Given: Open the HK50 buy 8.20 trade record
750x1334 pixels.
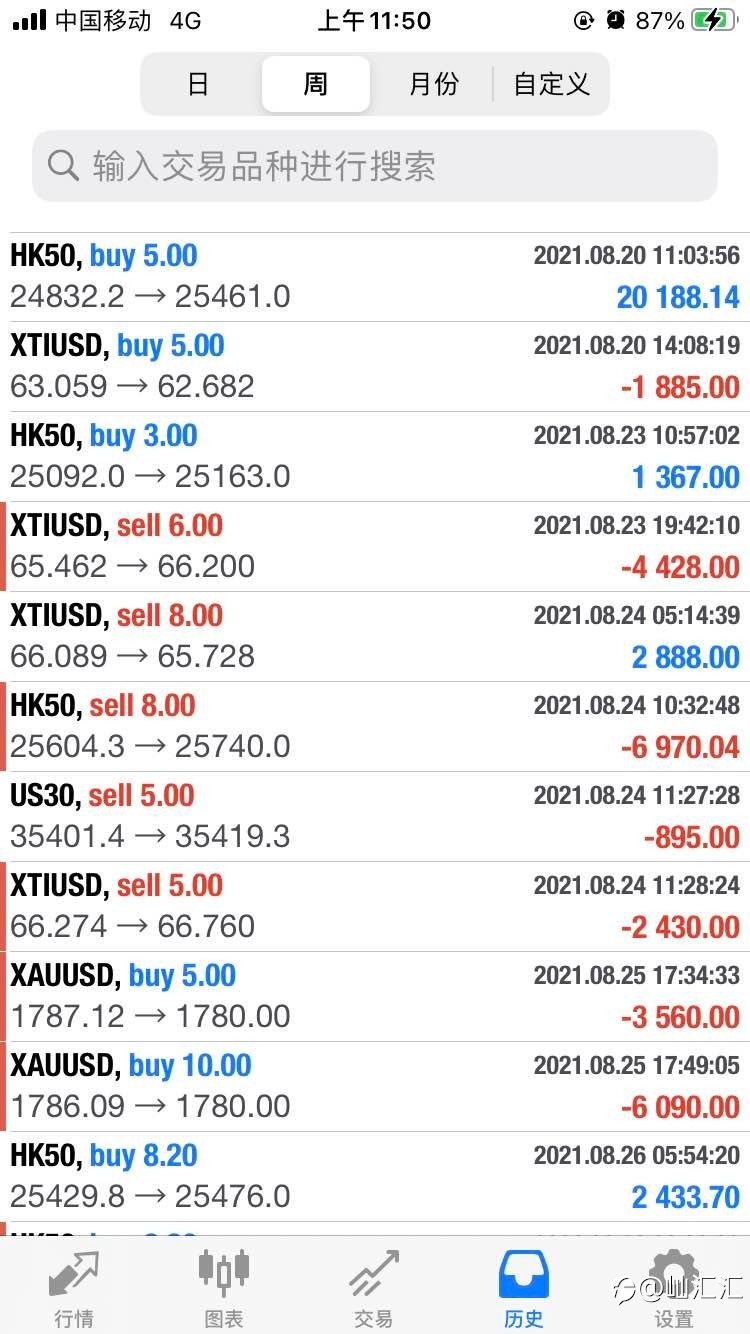Looking at the screenshot, I should (x=375, y=1177).
